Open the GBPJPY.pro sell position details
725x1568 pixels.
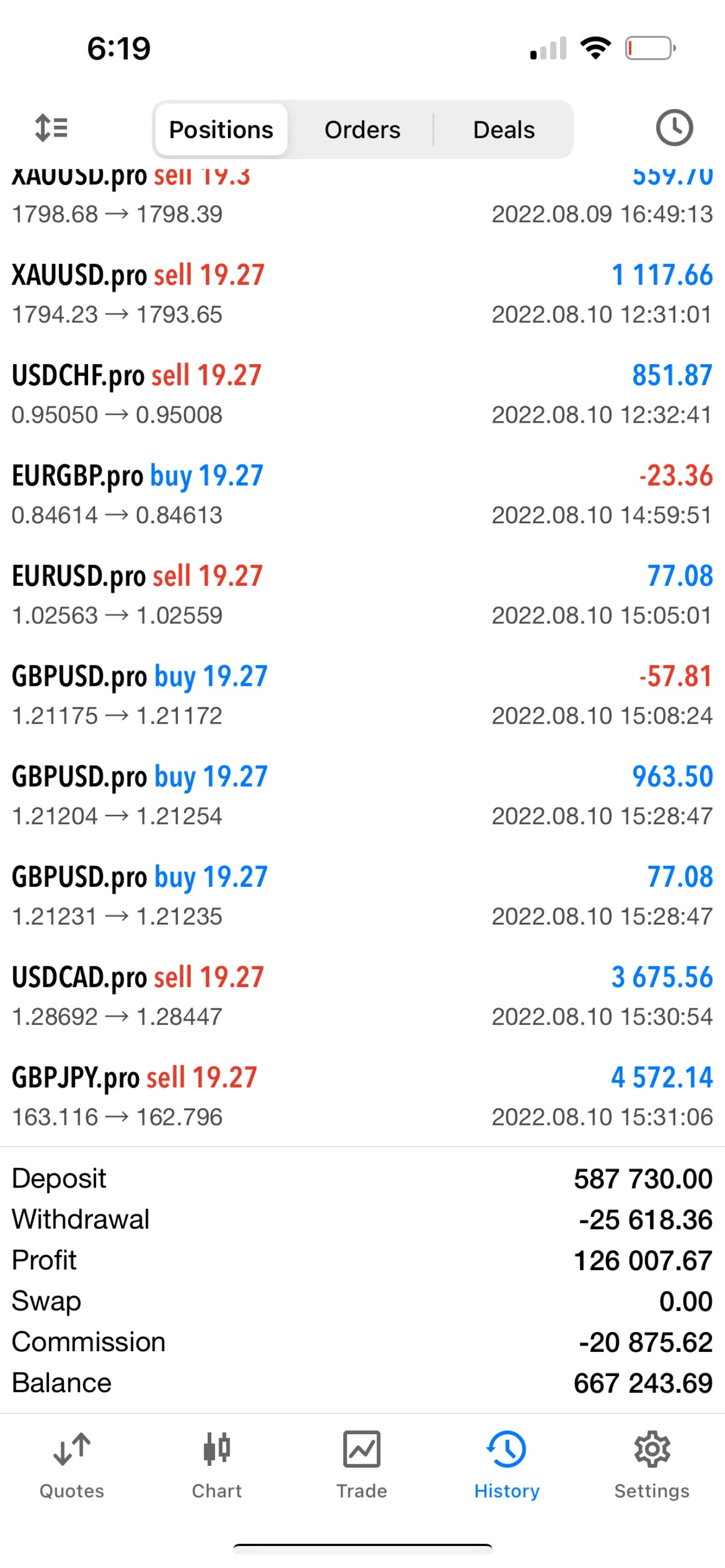point(362,1096)
